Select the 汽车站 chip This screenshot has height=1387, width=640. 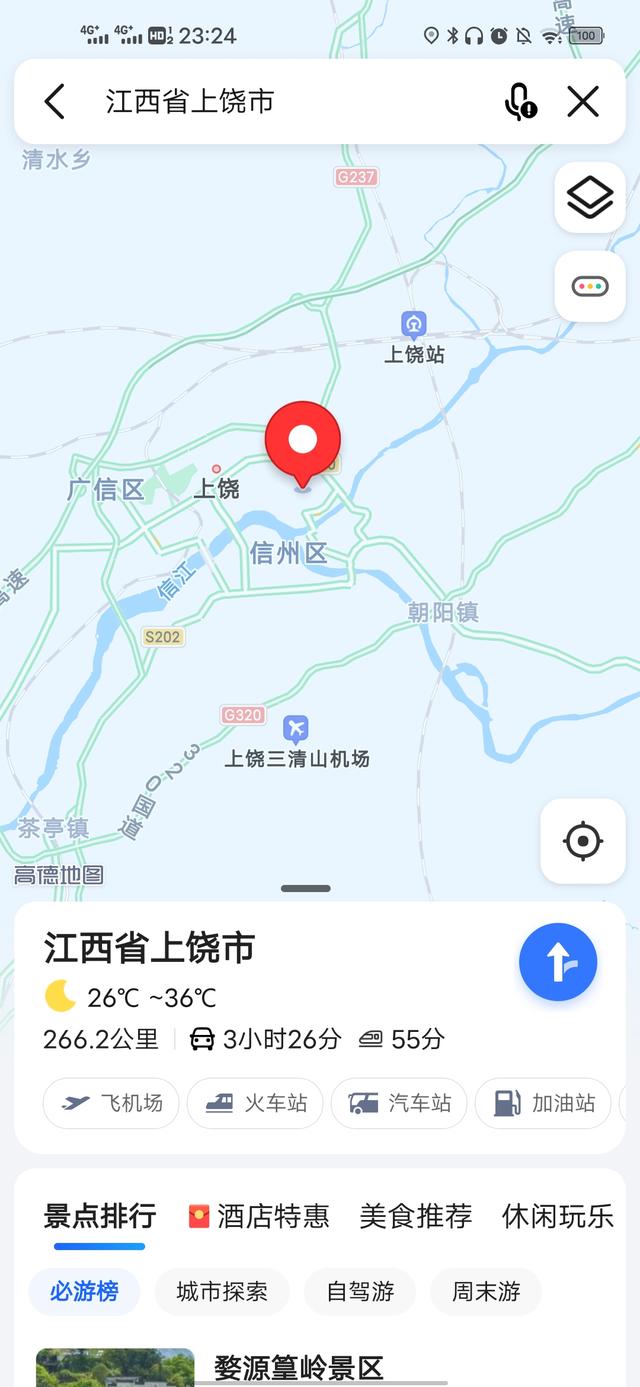(399, 1103)
